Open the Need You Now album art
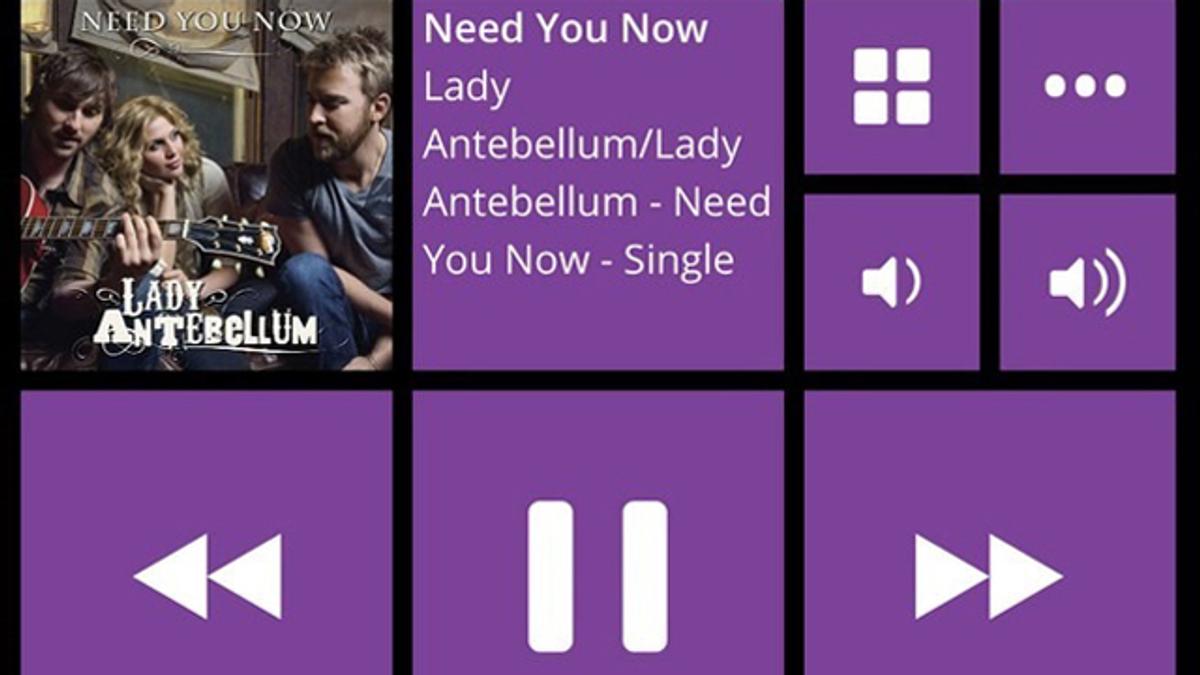Screen dimensions: 1200x675 (x=207, y=185)
